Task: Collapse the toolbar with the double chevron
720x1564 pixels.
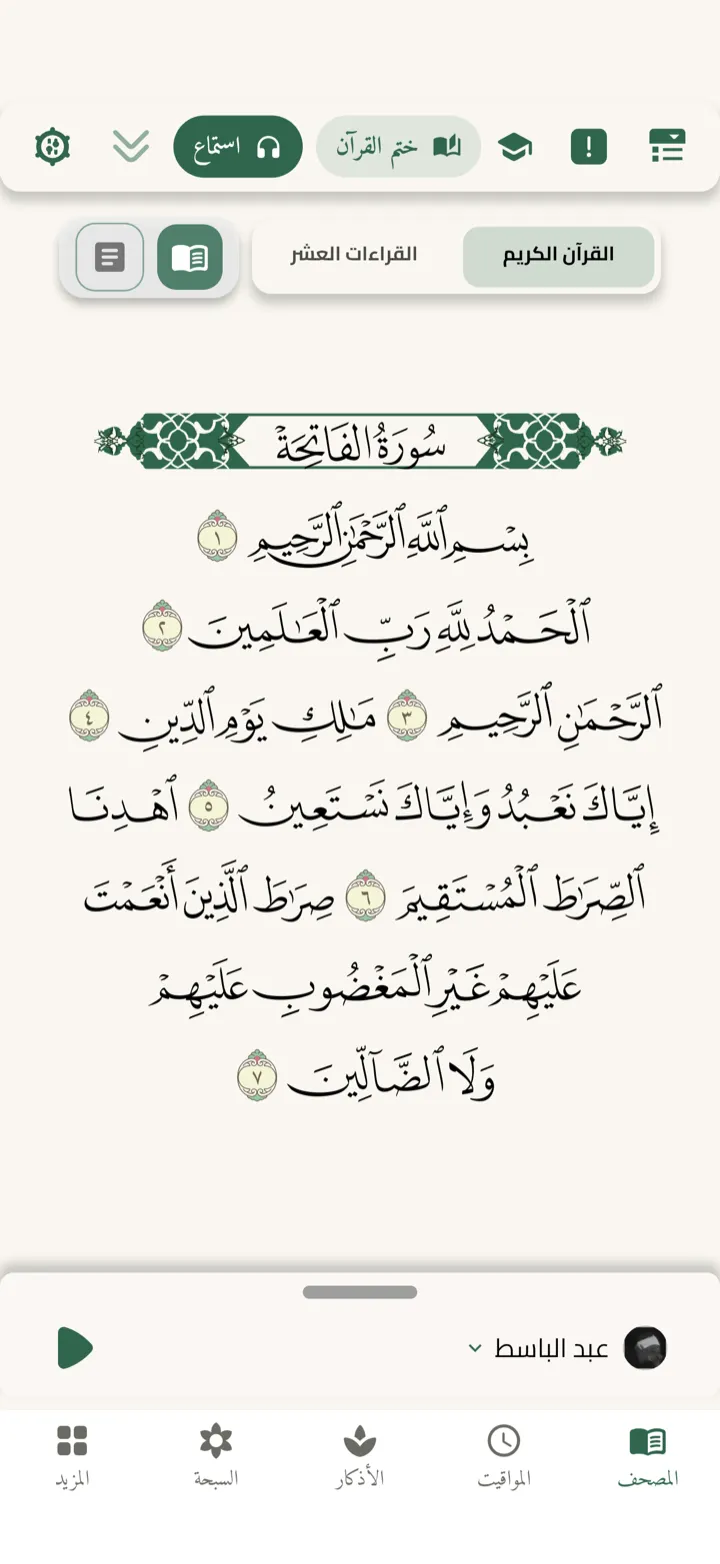Action: (x=131, y=147)
